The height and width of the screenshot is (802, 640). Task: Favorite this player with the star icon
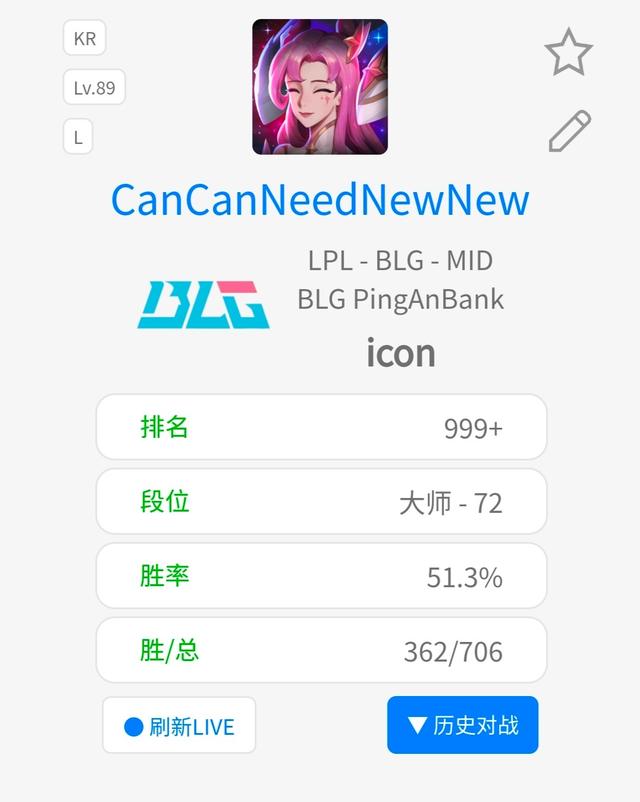(x=568, y=52)
